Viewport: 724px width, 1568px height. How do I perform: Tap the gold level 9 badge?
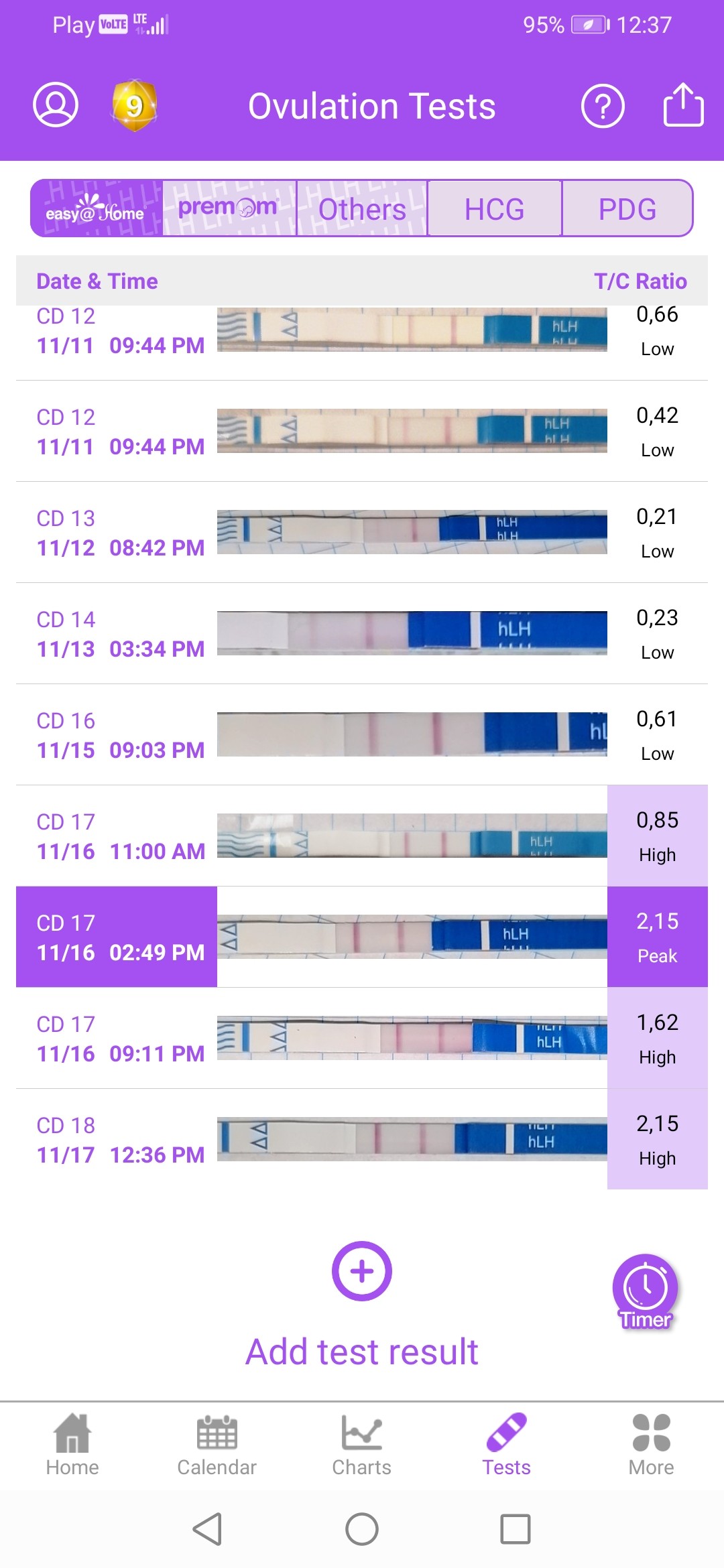(135, 106)
